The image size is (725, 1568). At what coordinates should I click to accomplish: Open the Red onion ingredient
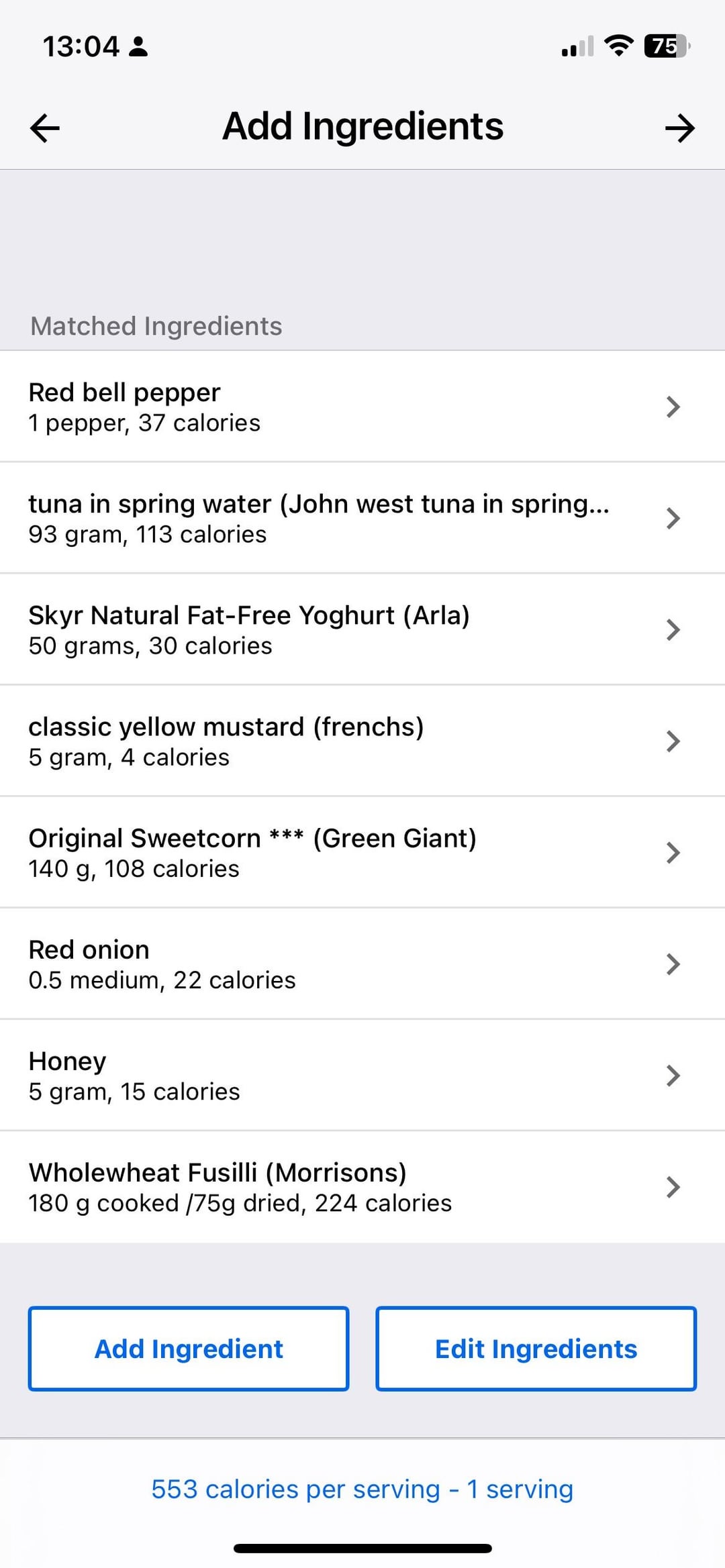[362, 963]
